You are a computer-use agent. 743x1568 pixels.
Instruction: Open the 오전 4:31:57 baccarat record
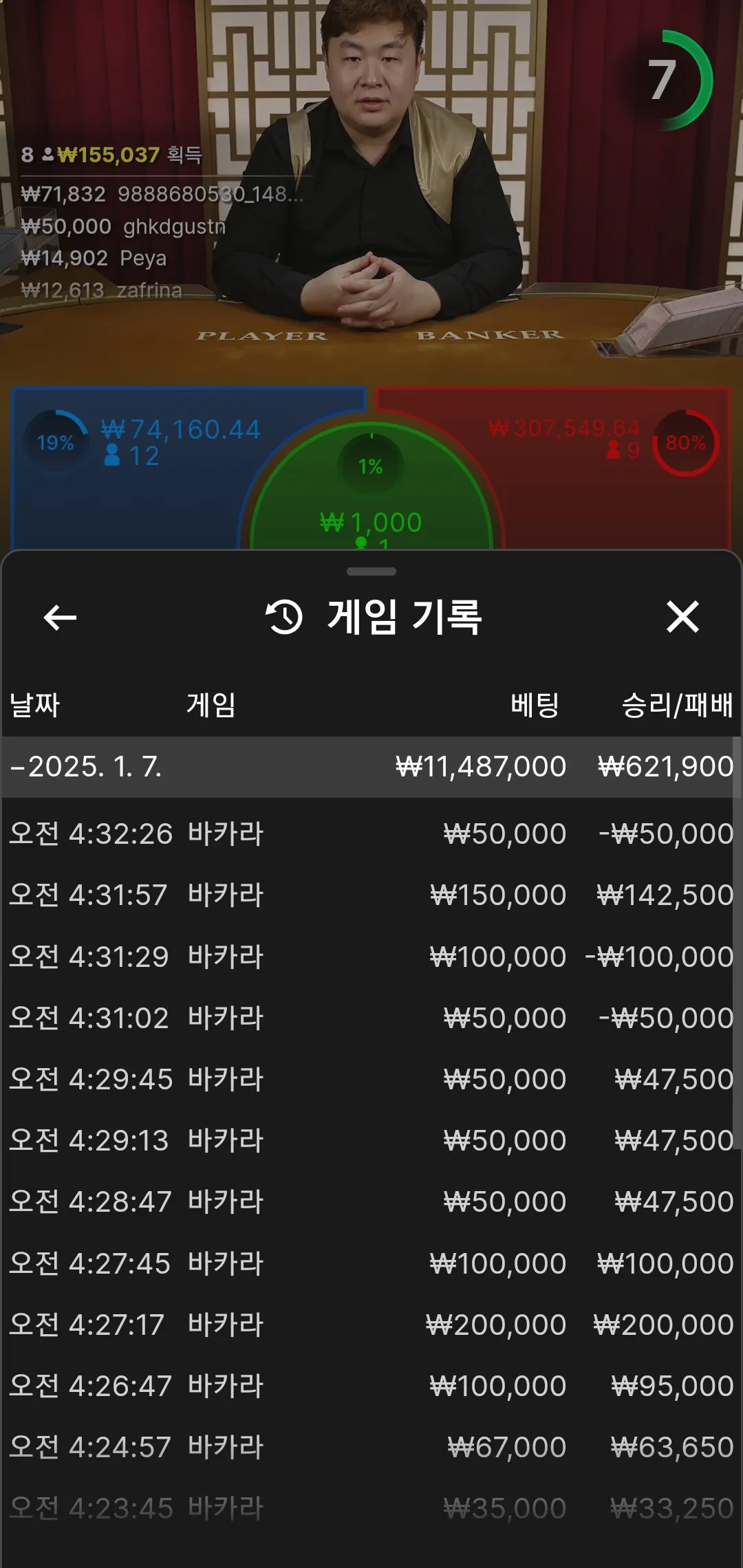(x=371, y=895)
